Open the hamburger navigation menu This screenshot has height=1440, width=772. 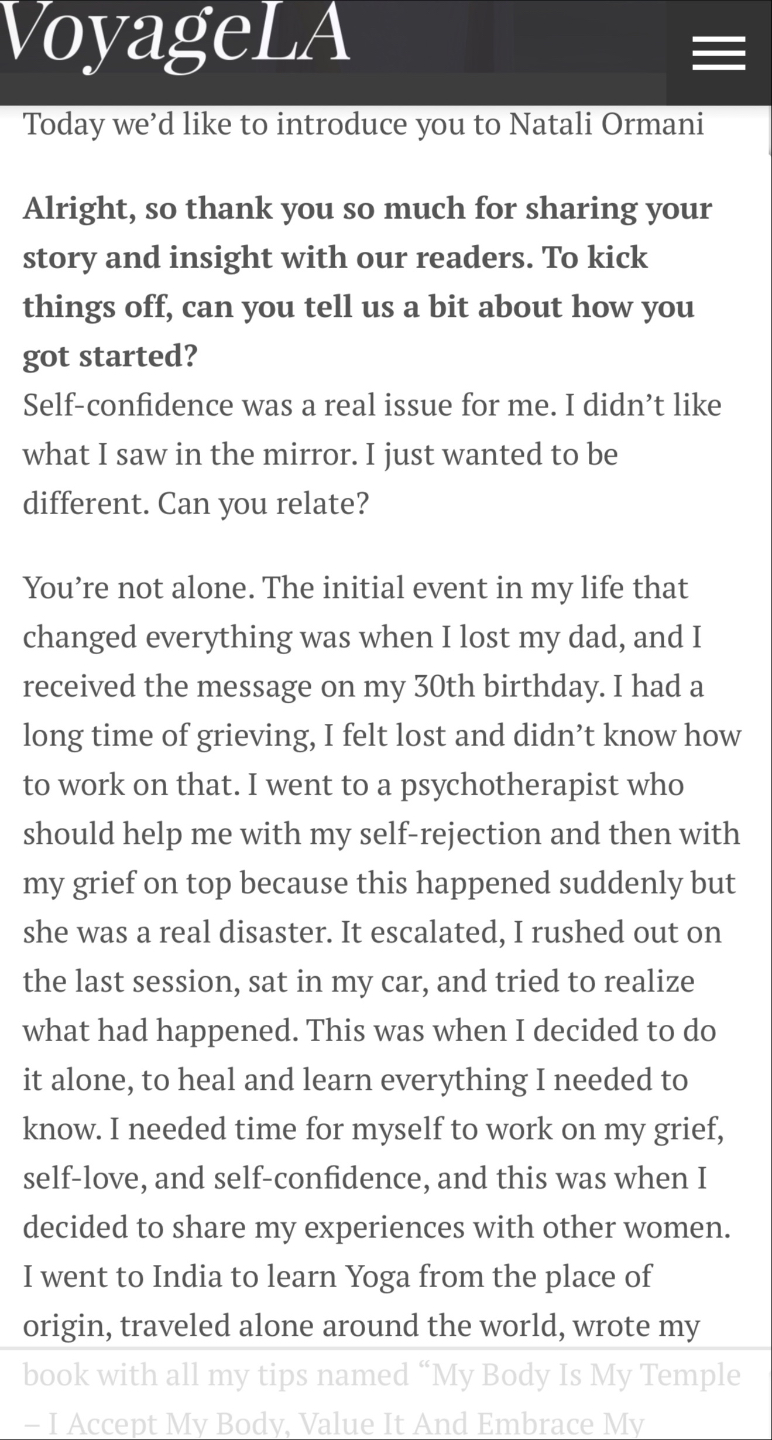(718, 52)
